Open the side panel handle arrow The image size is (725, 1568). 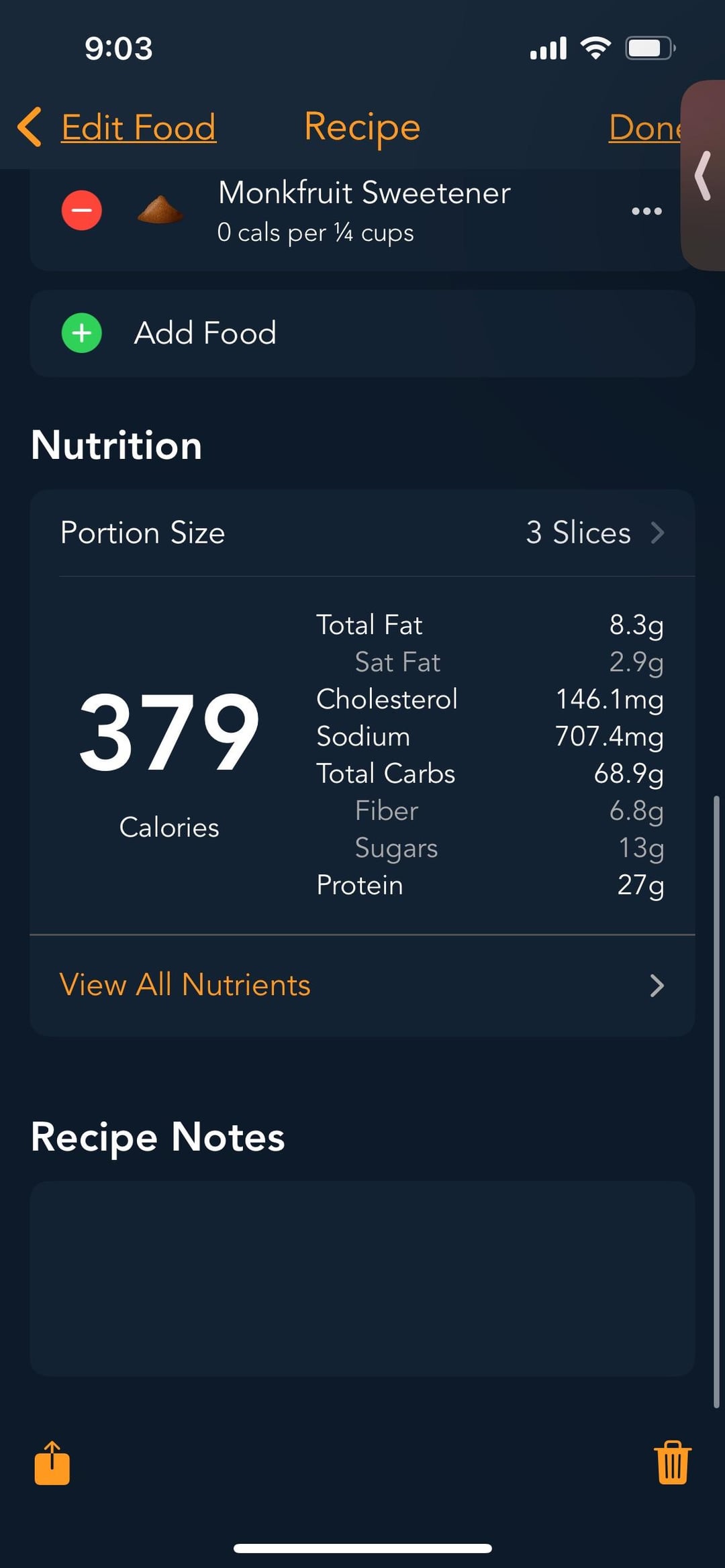703,176
